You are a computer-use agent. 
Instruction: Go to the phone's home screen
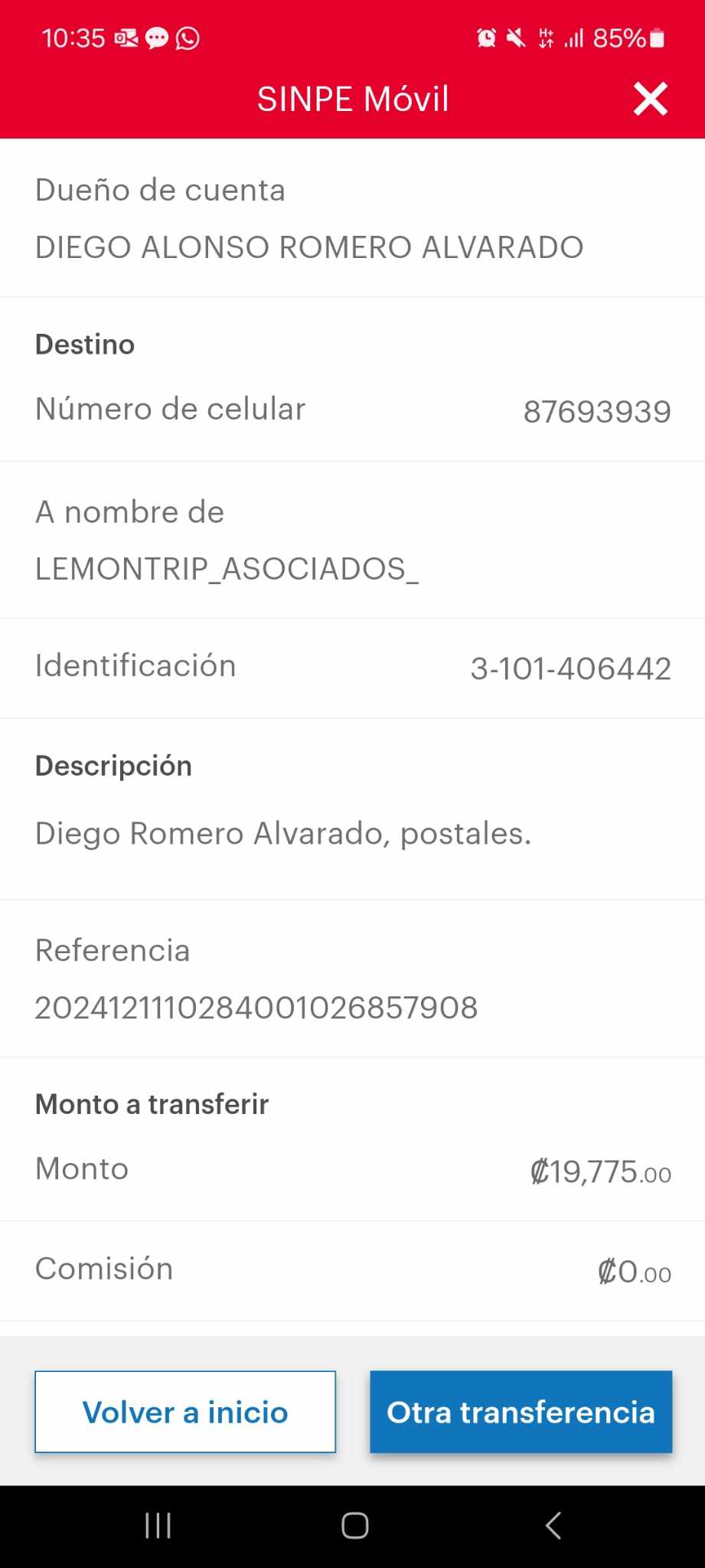click(x=354, y=1525)
